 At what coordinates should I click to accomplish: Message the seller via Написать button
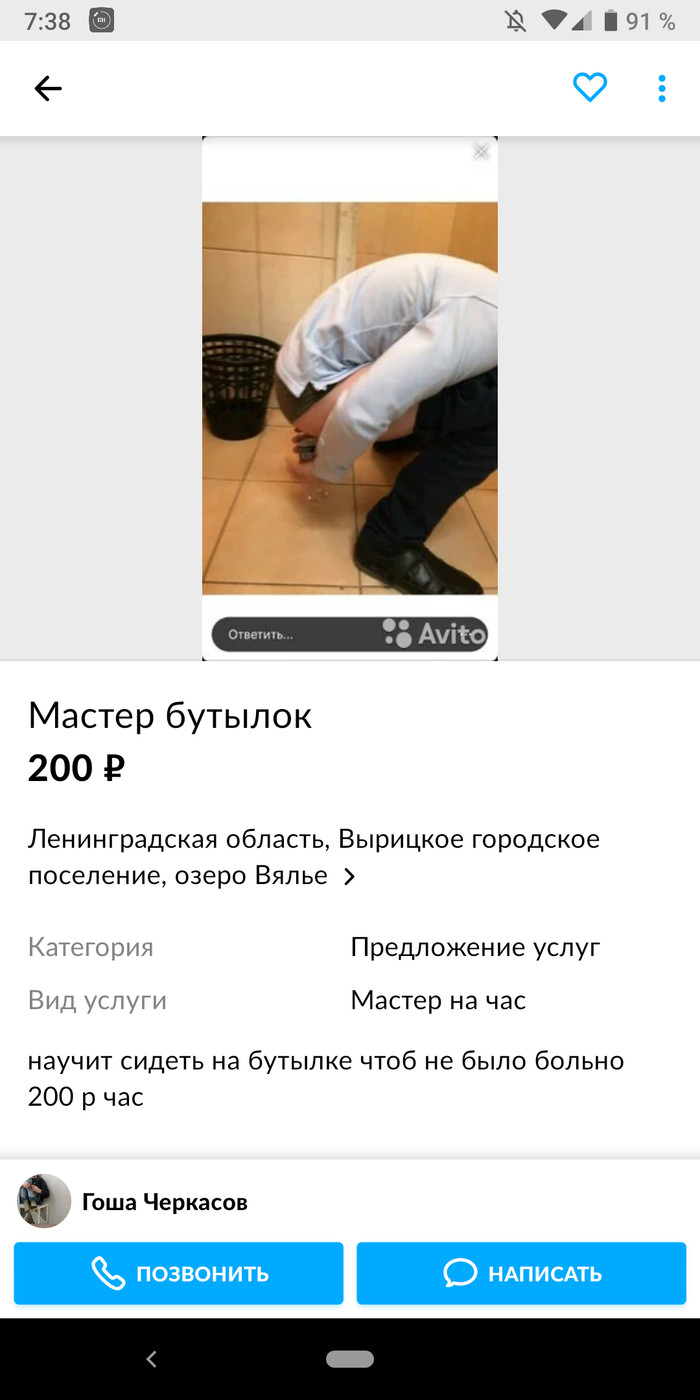[x=521, y=1273]
